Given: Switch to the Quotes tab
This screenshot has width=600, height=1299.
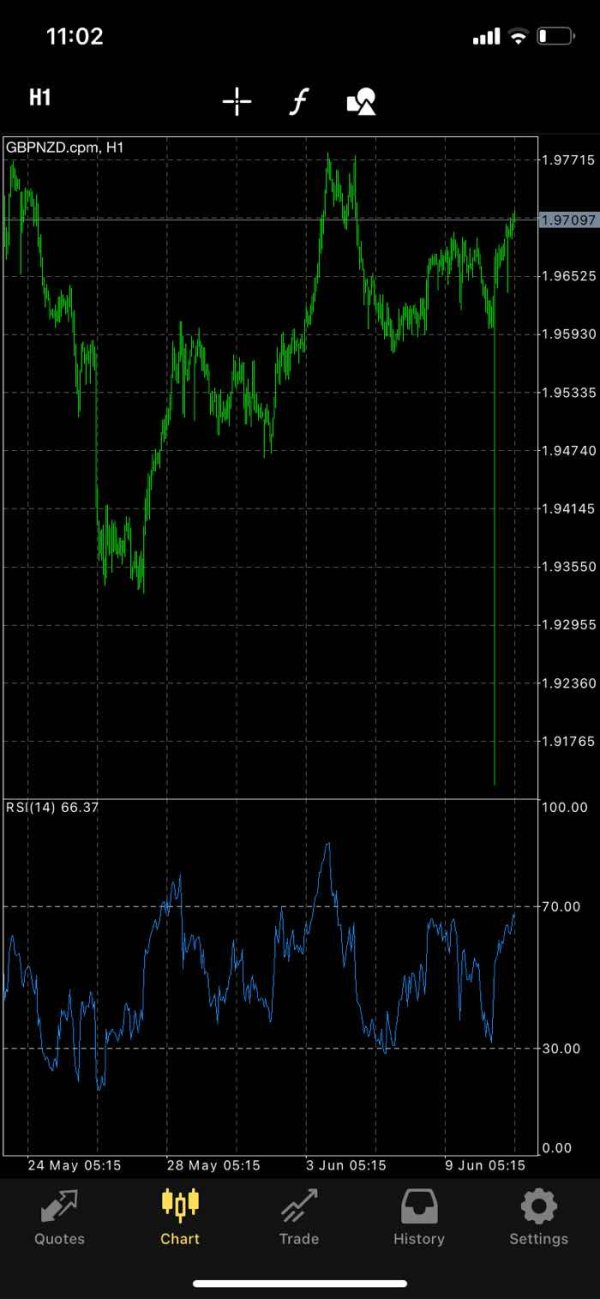Looking at the screenshot, I should 60,1217.
